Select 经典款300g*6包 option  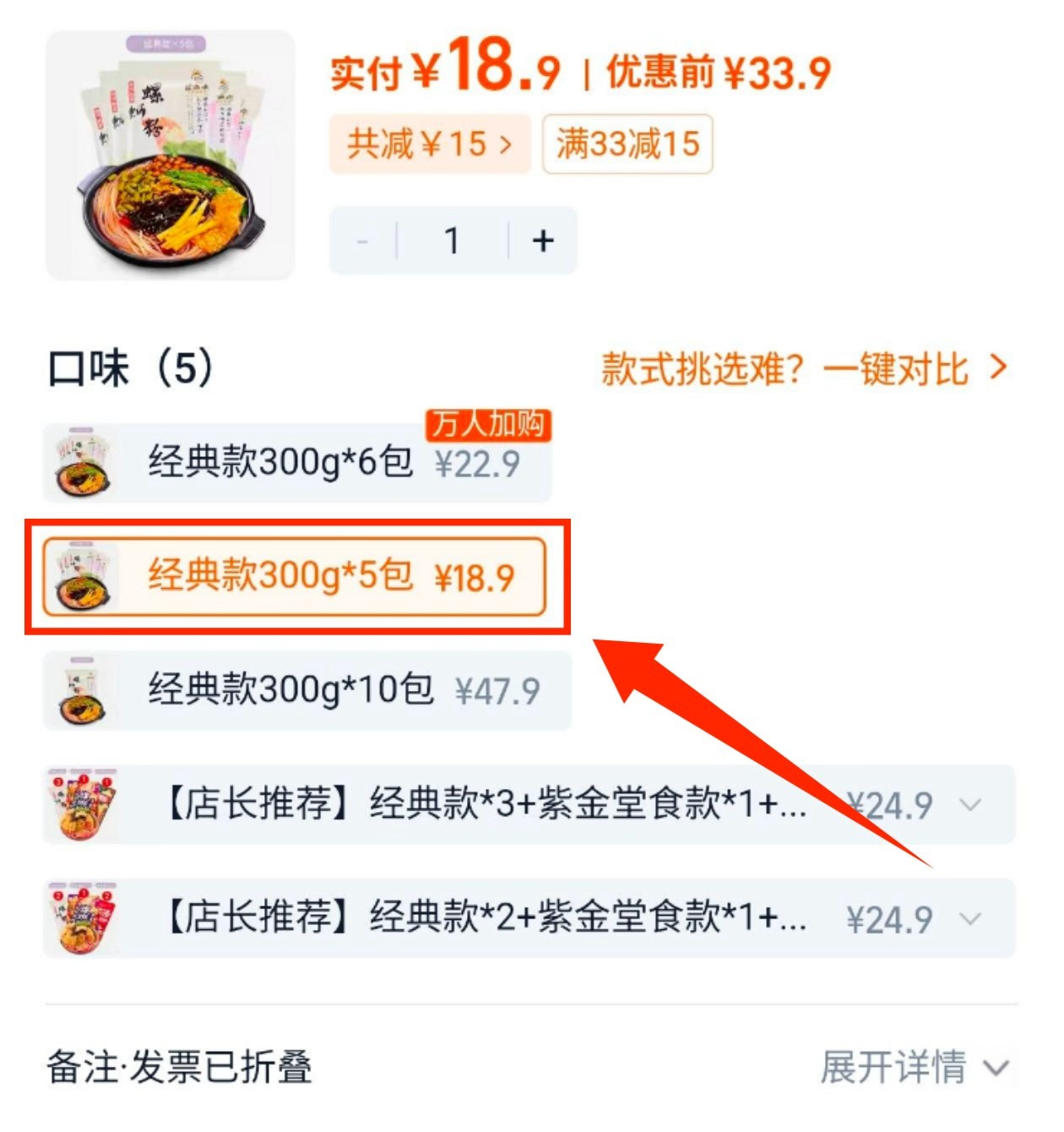point(297,463)
